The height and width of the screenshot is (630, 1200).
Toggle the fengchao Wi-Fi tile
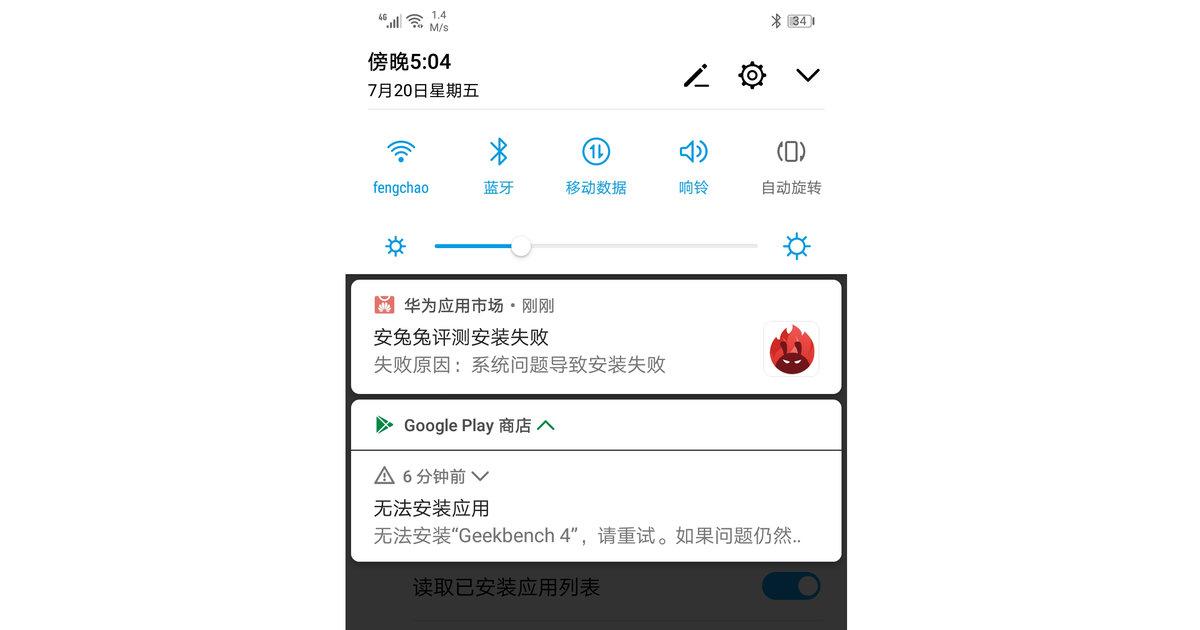pos(400,153)
